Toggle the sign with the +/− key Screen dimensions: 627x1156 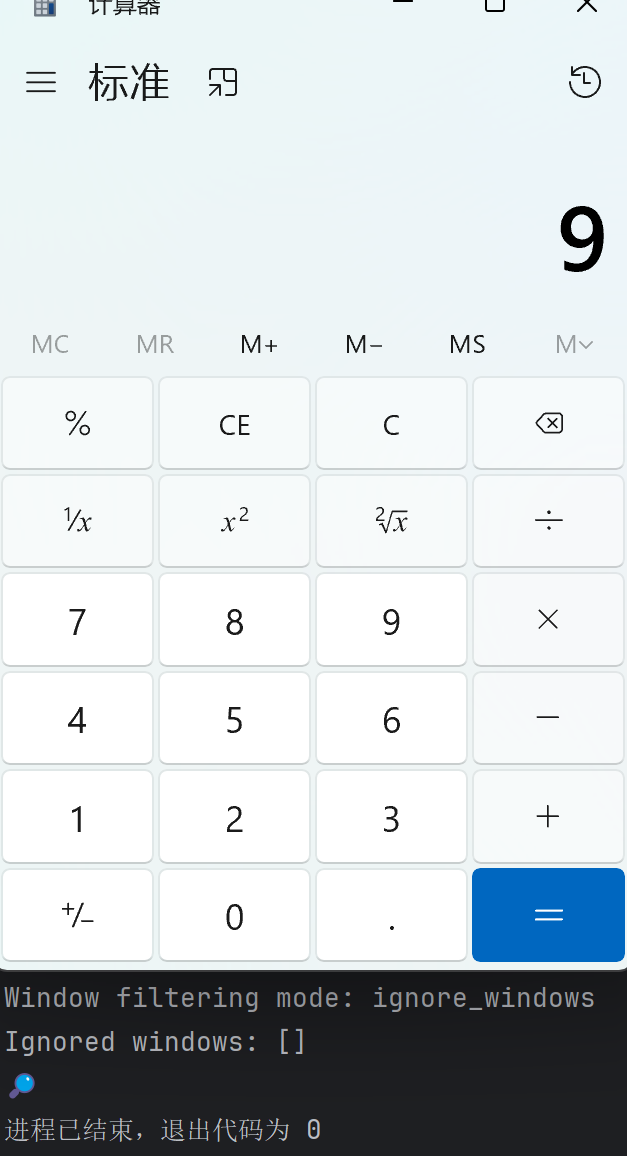(x=78, y=915)
